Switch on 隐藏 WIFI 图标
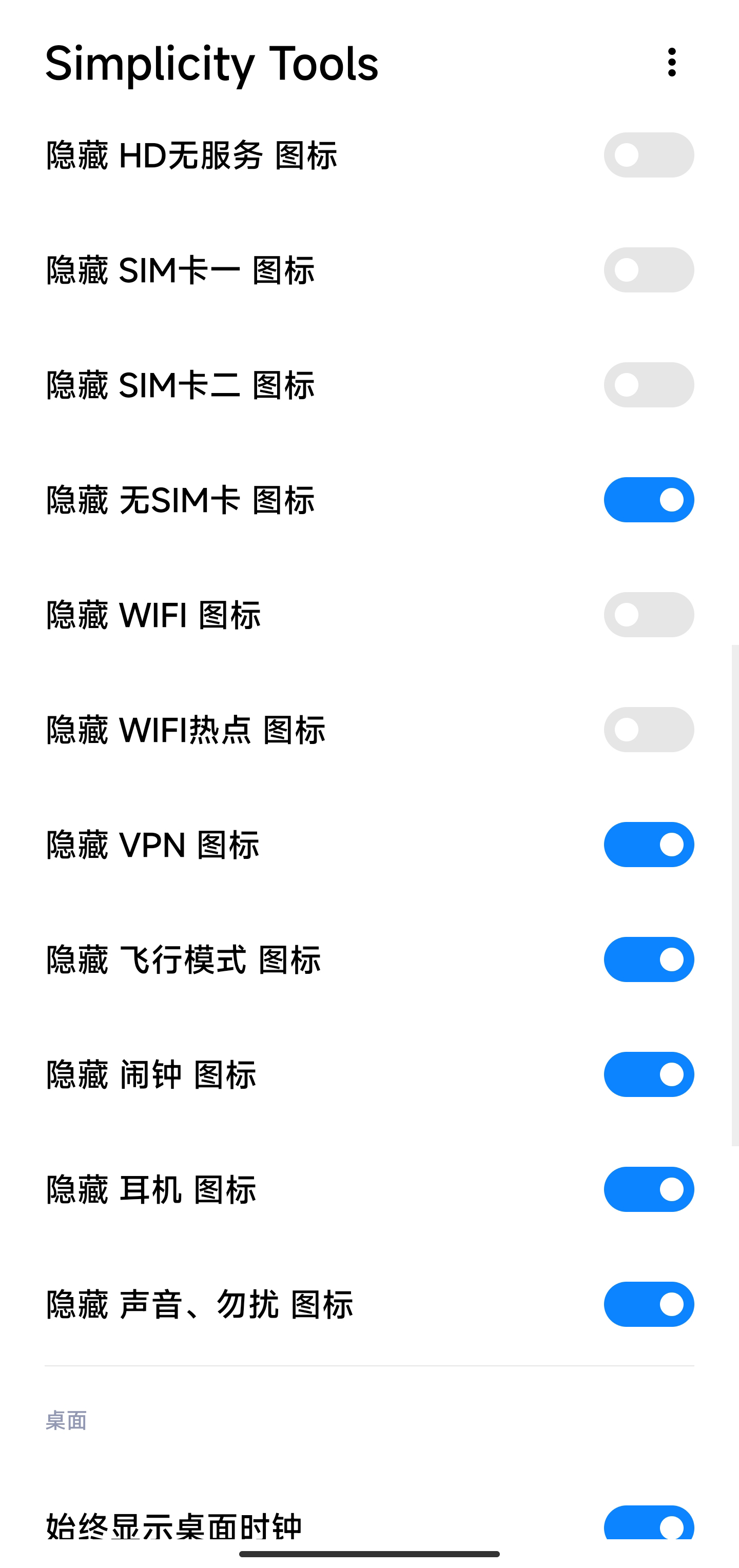This screenshot has height=1568, width=739. click(x=648, y=615)
